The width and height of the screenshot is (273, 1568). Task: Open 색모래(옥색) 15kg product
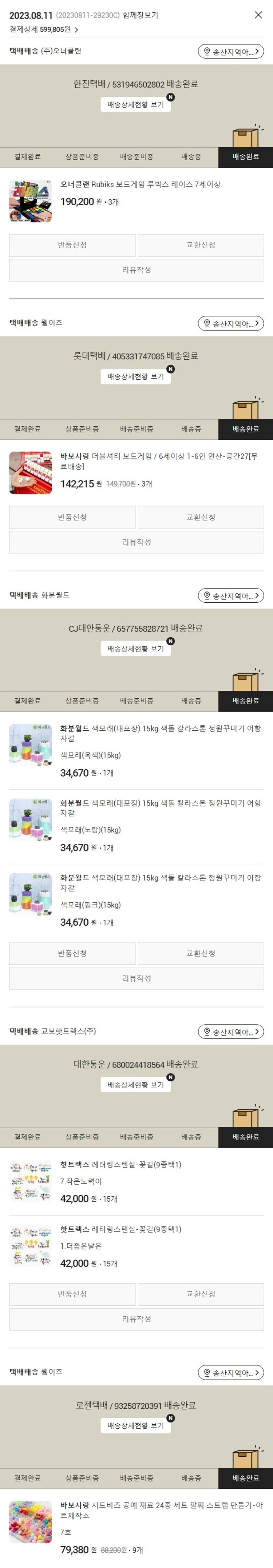(x=160, y=734)
